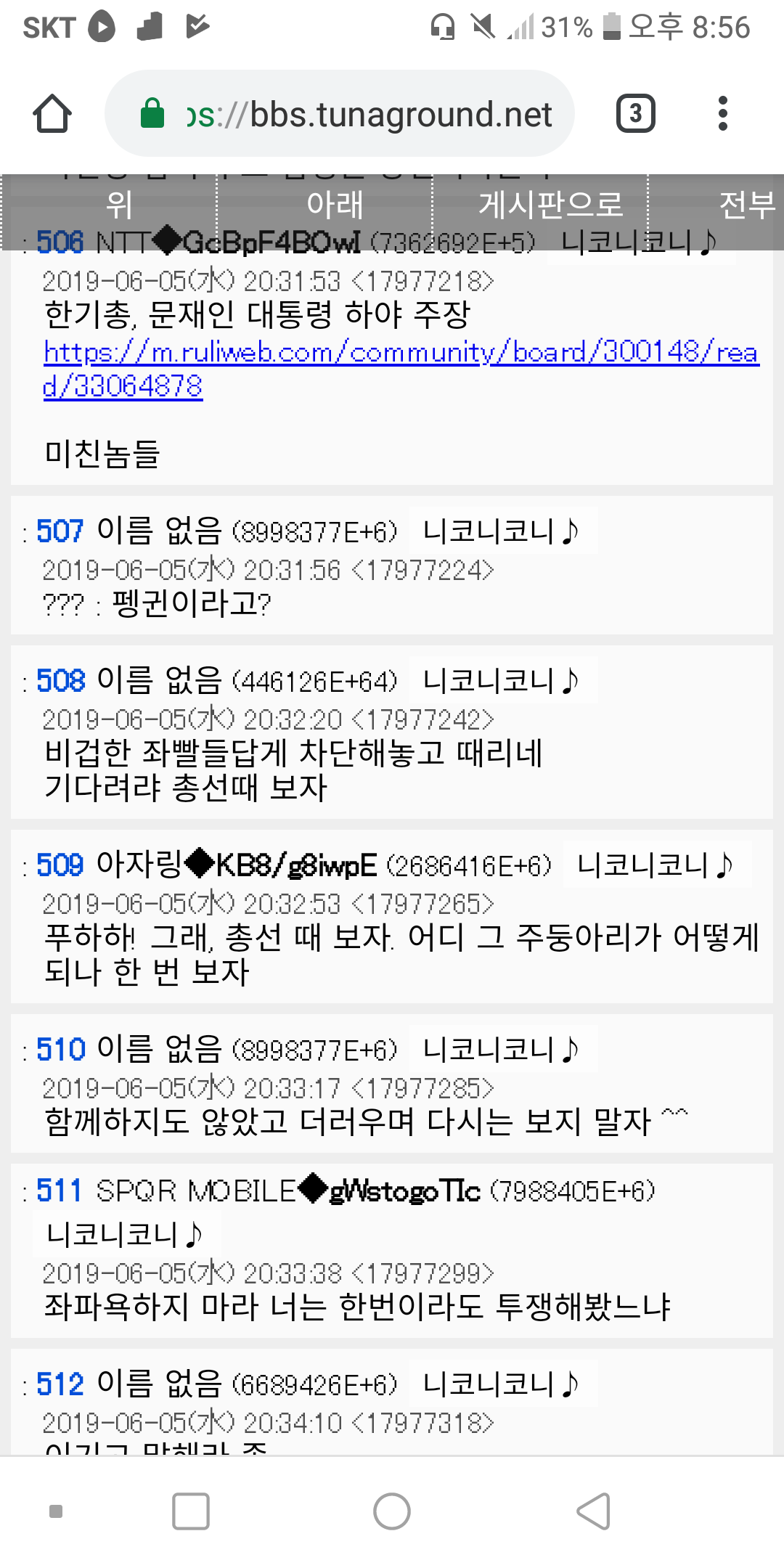Edit the bbs.tunaground.net address bar
Viewport: 784px width, 1568px height.
tap(363, 114)
